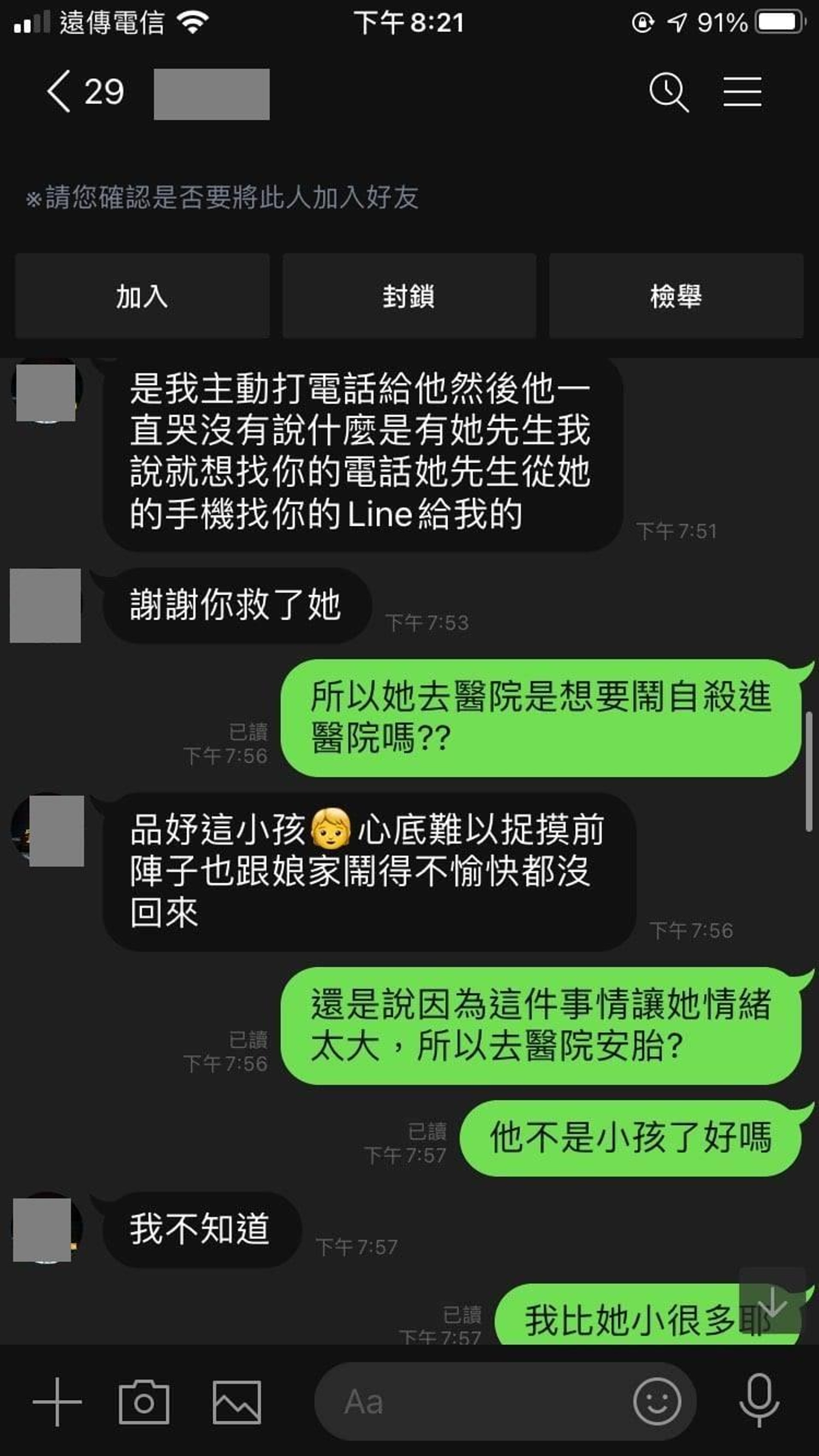Open the chat menu hamburger icon
Image resolution: width=819 pixels, height=1456 pixels.
tap(742, 92)
